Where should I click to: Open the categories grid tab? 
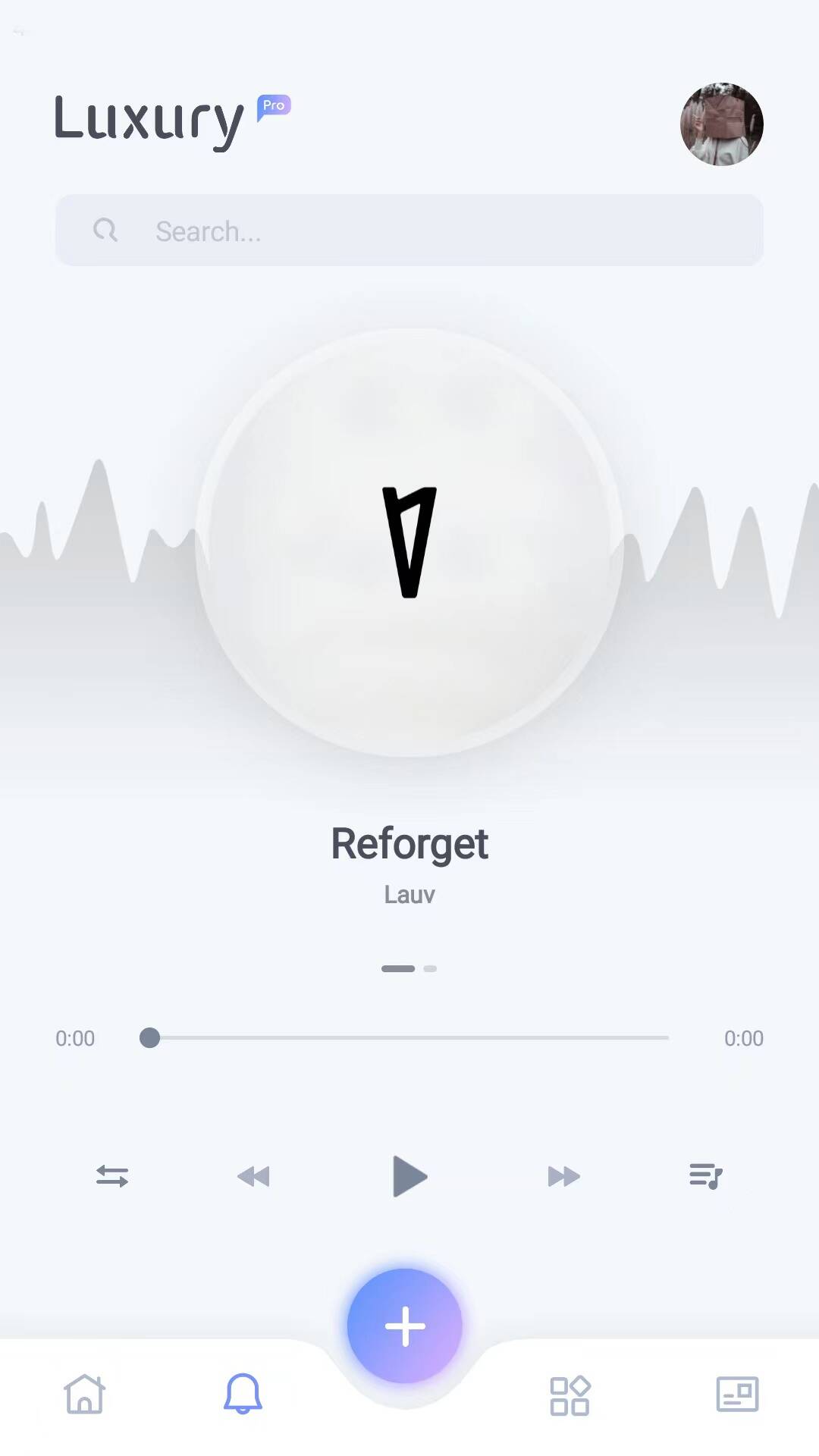tap(570, 1395)
